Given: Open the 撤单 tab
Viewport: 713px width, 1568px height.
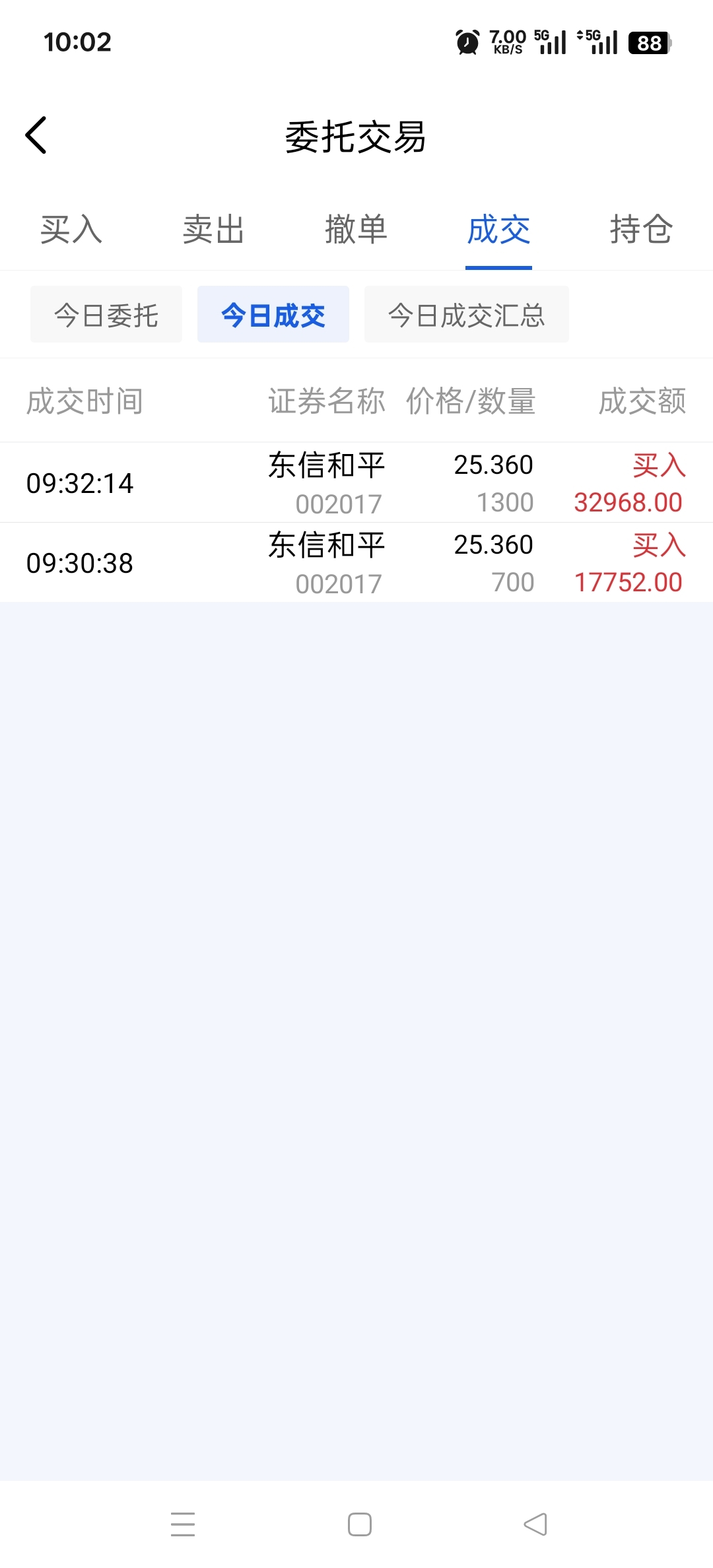Looking at the screenshot, I should [x=356, y=230].
